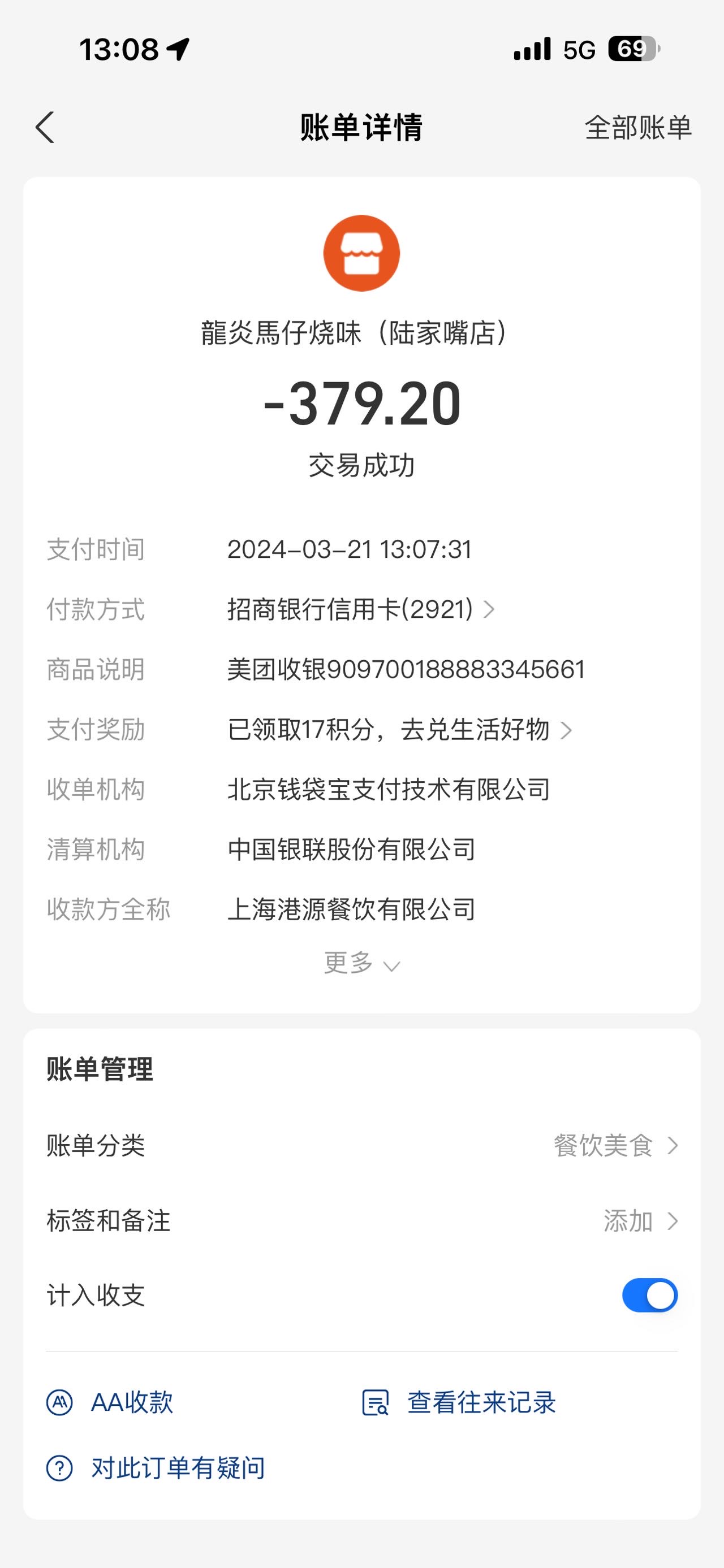Expand 更多 for more details
The height and width of the screenshot is (1568, 724).
pyautogui.click(x=361, y=963)
